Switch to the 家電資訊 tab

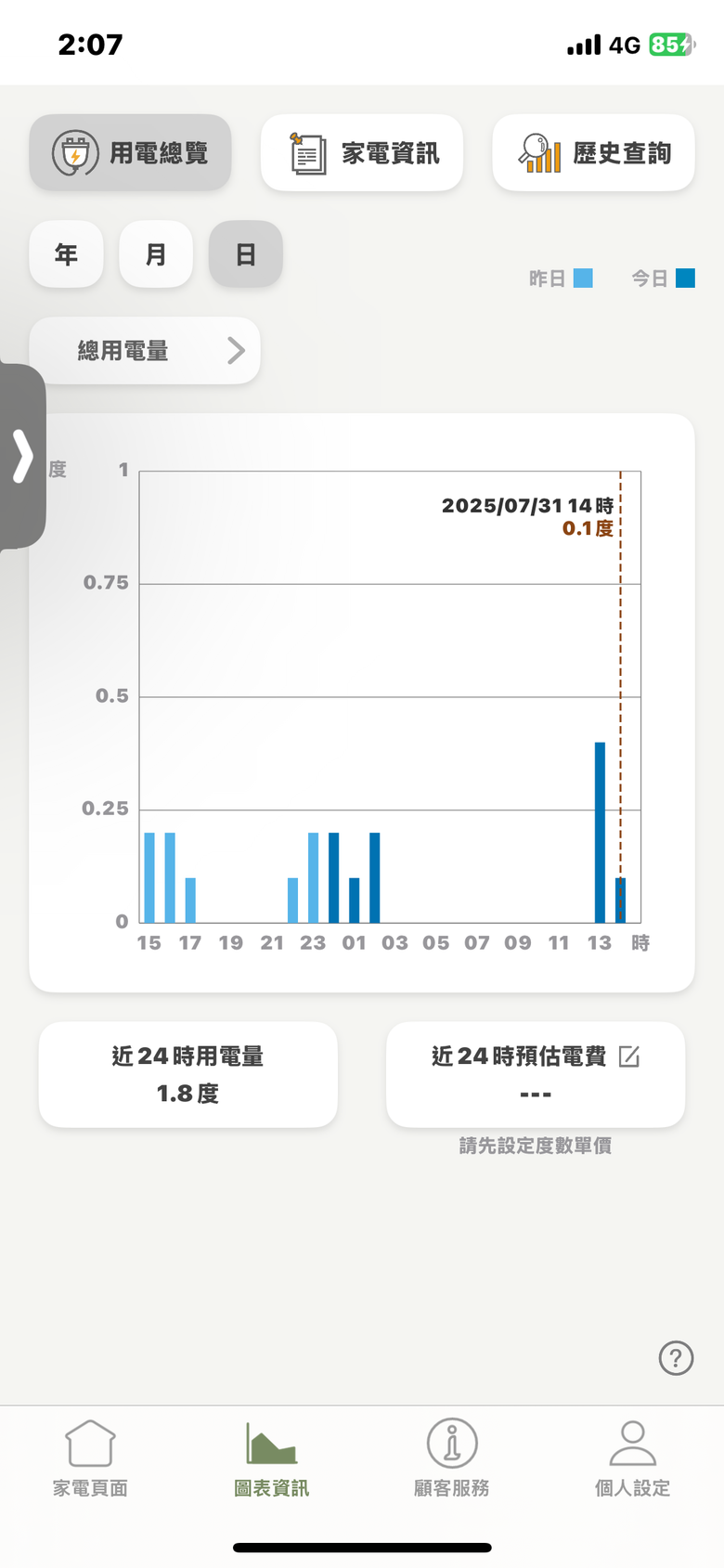pyautogui.click(x=362, y=153)
